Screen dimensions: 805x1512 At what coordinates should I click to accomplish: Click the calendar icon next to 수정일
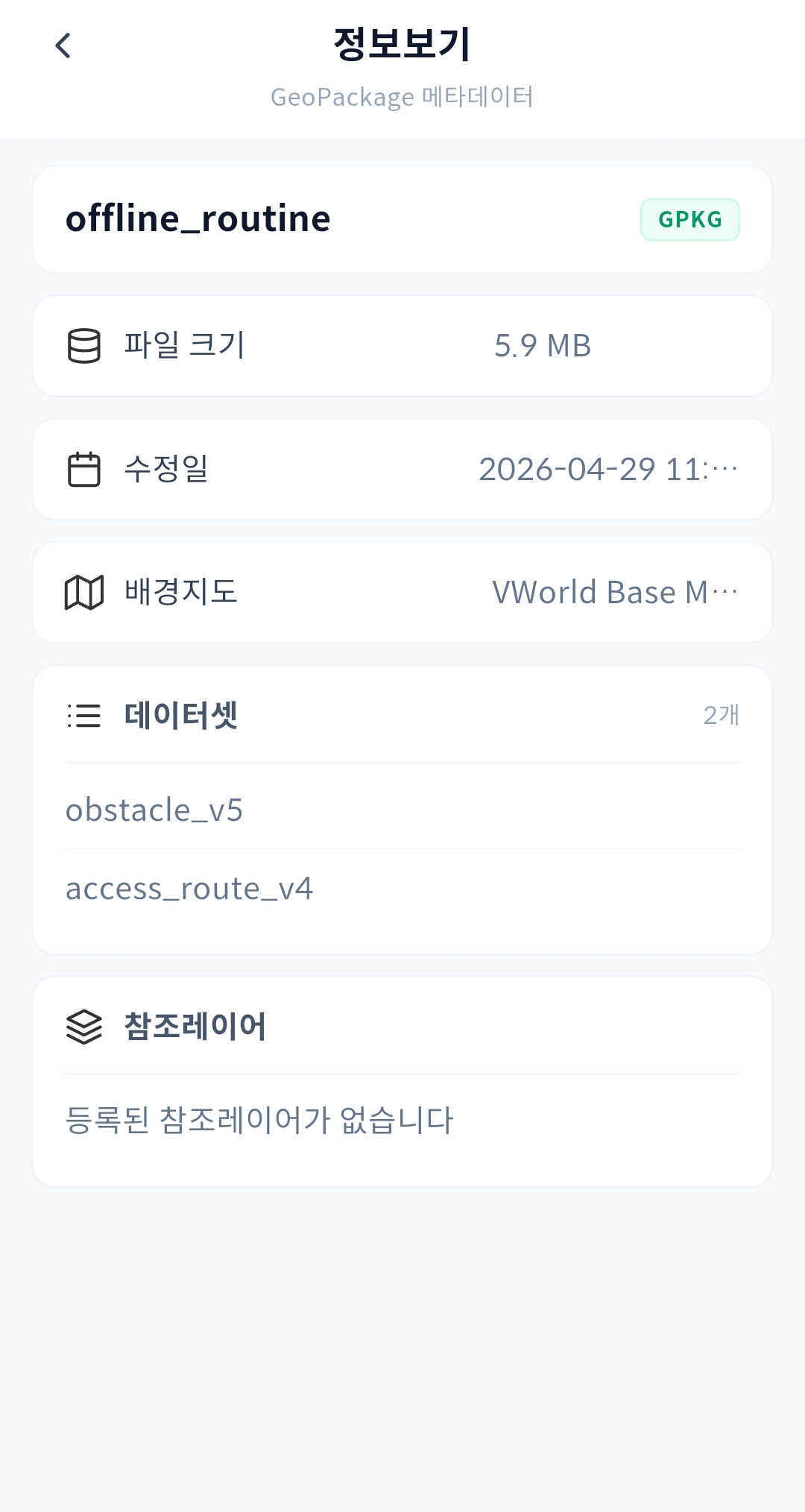[84, 468]
